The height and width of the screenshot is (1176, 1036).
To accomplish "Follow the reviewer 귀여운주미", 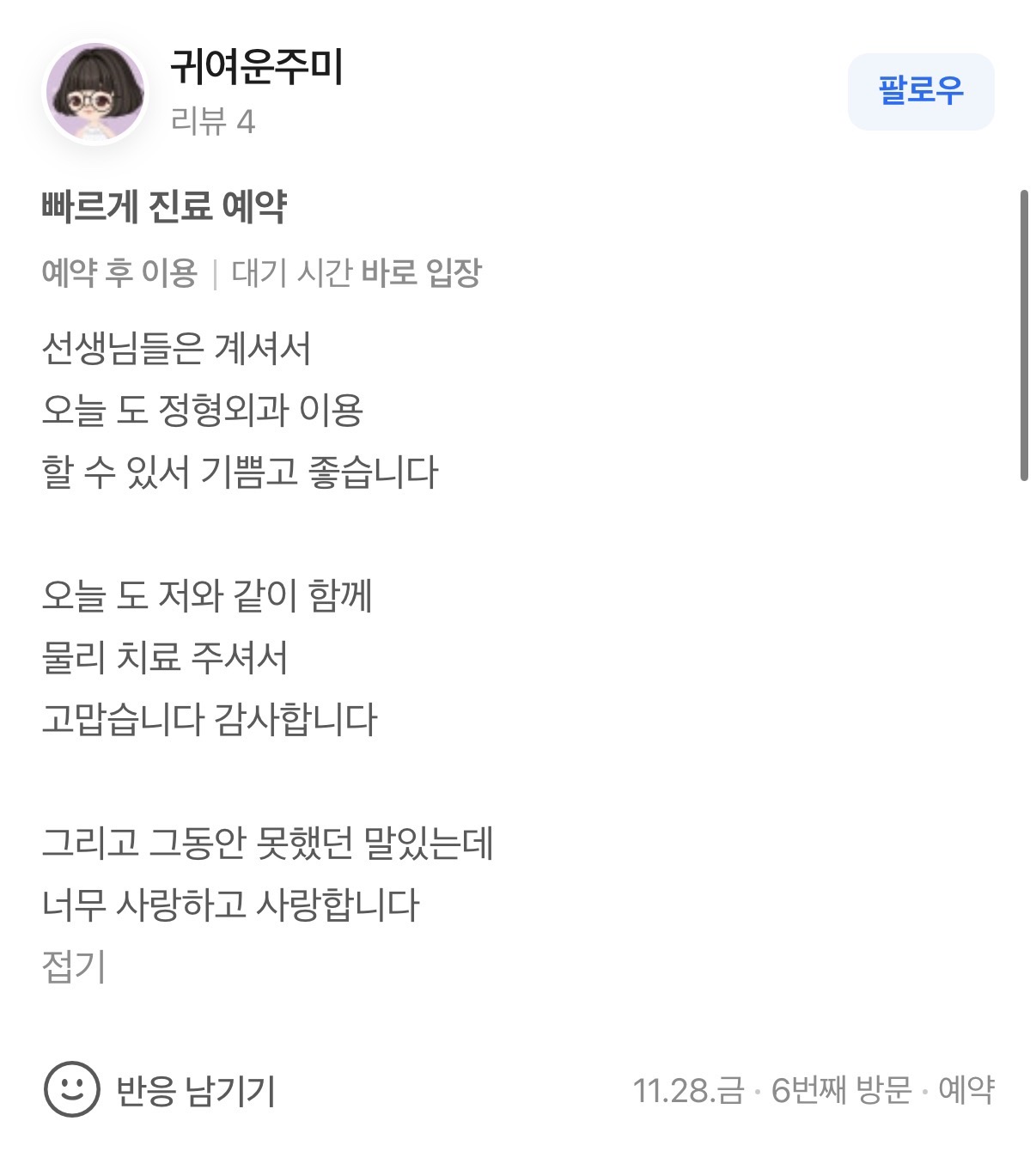I will click(x=920, y=91).
